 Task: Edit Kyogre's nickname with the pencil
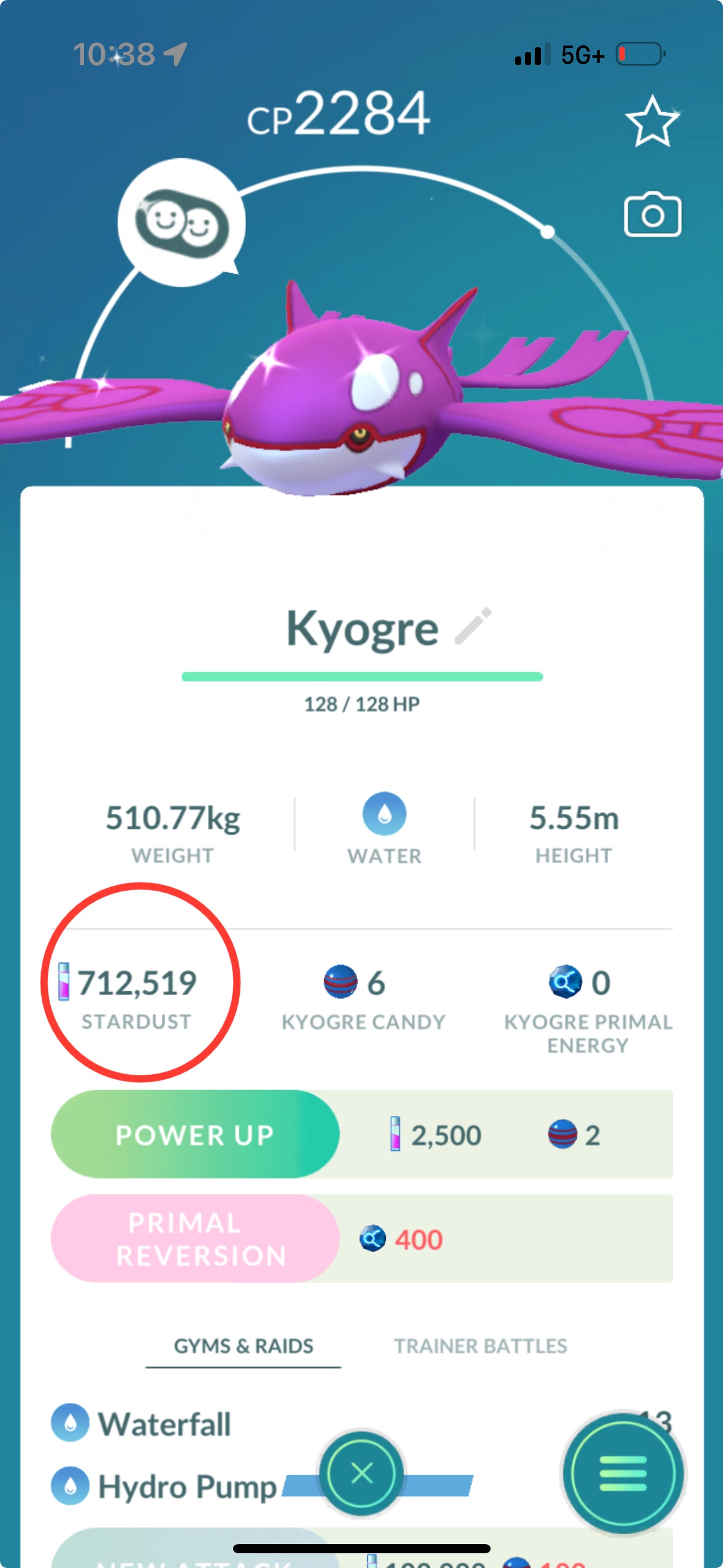click(473, 626)
